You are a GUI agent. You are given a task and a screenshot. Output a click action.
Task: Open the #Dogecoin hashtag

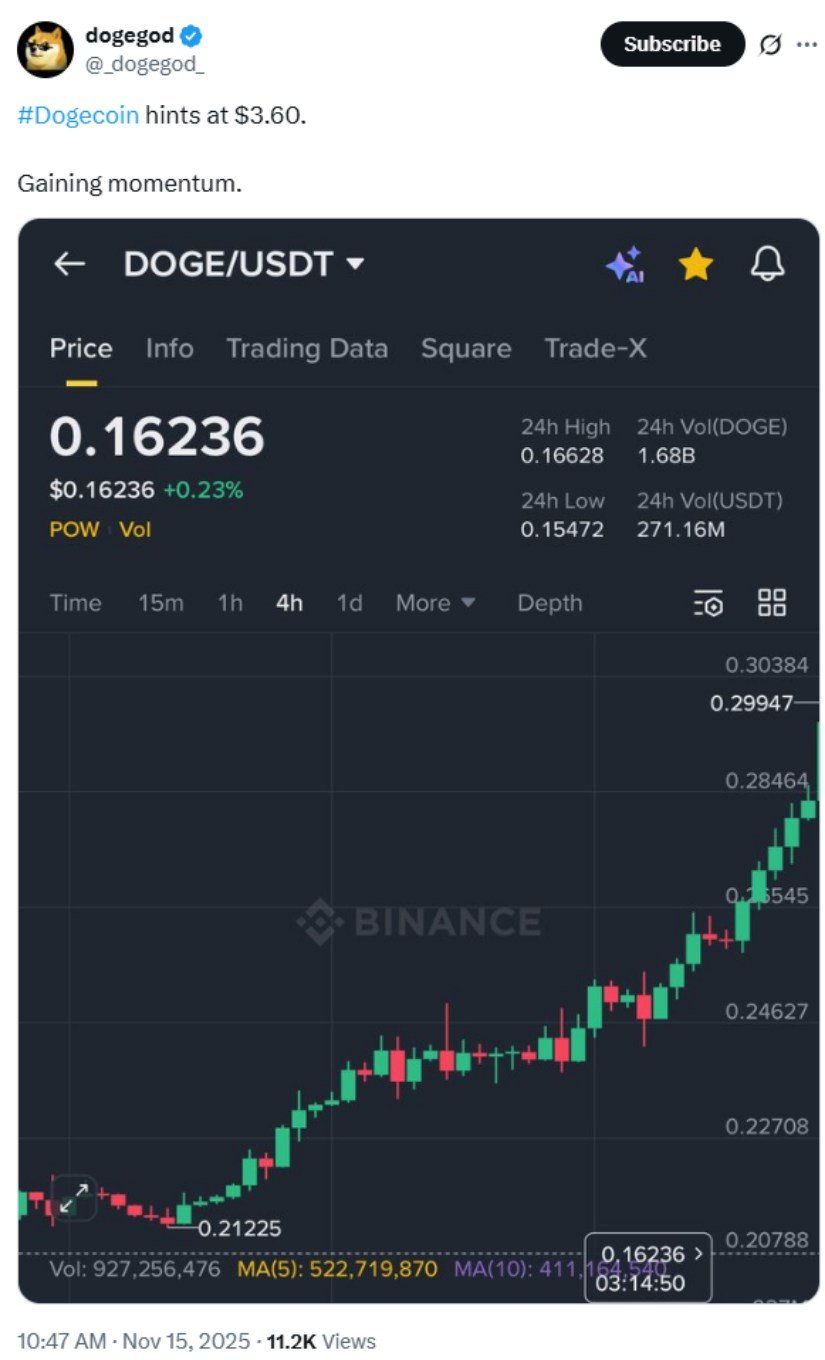pyautogui.click(x=78, y=115)
